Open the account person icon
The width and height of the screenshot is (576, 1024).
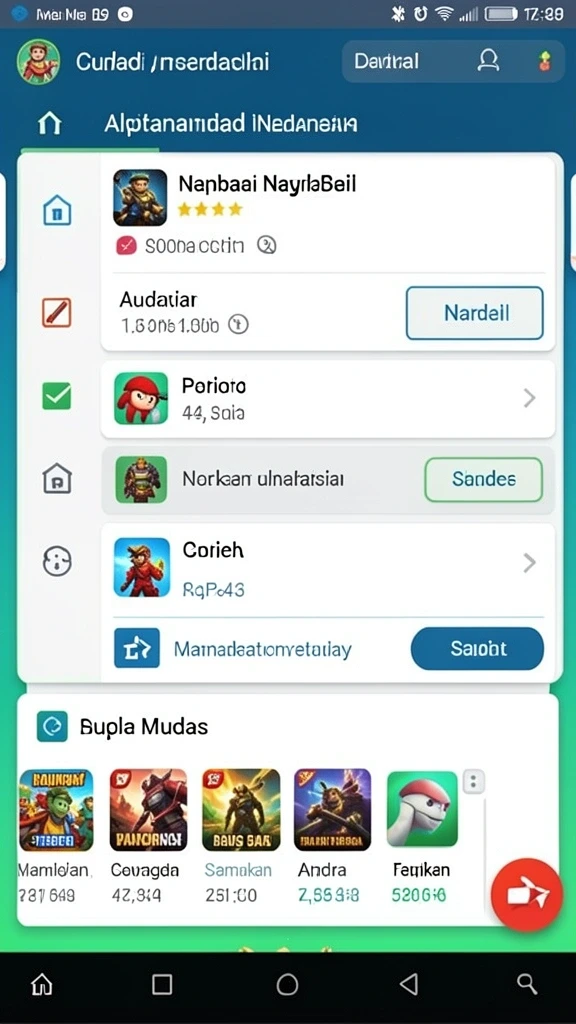tap(488, 61)
